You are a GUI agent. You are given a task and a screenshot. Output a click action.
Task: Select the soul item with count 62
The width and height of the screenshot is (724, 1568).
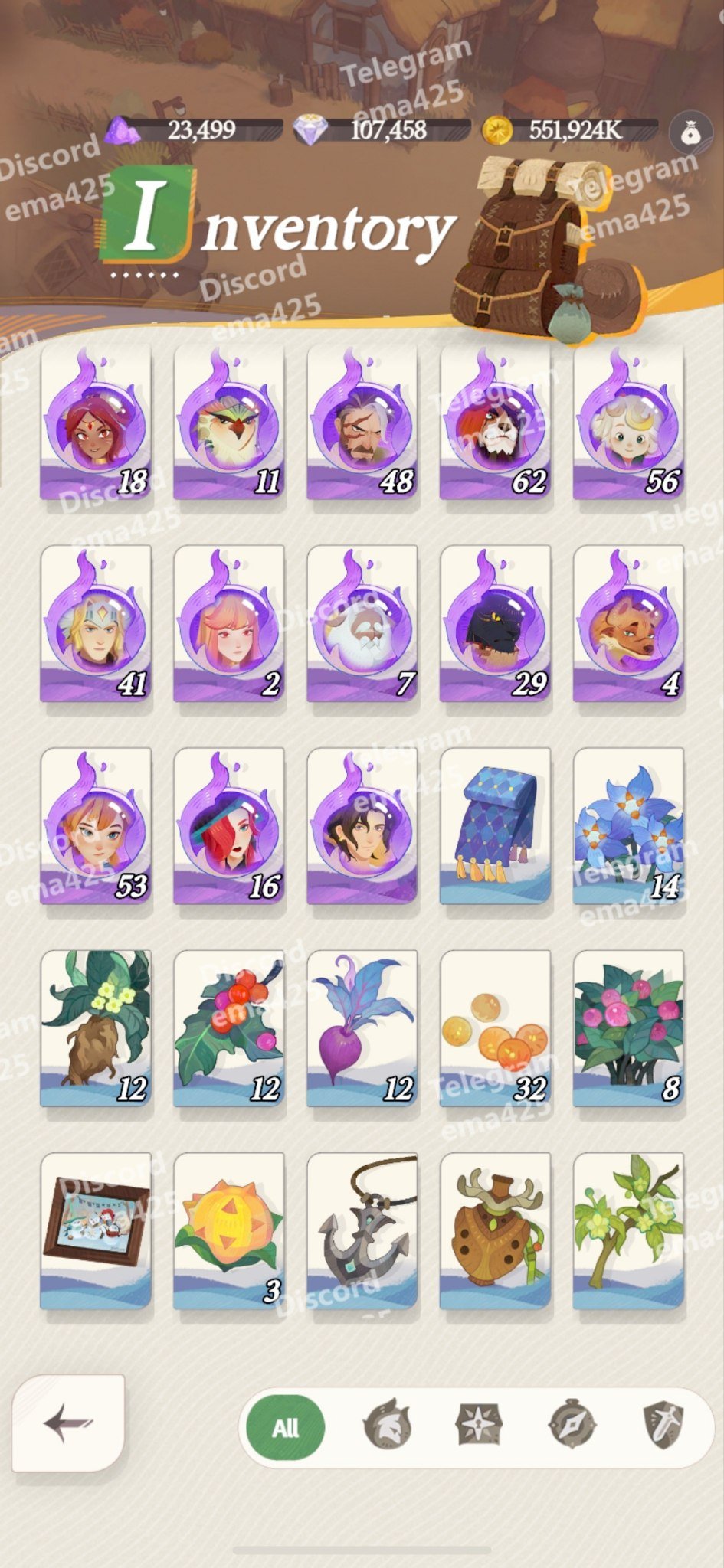[x=495, y=423]
